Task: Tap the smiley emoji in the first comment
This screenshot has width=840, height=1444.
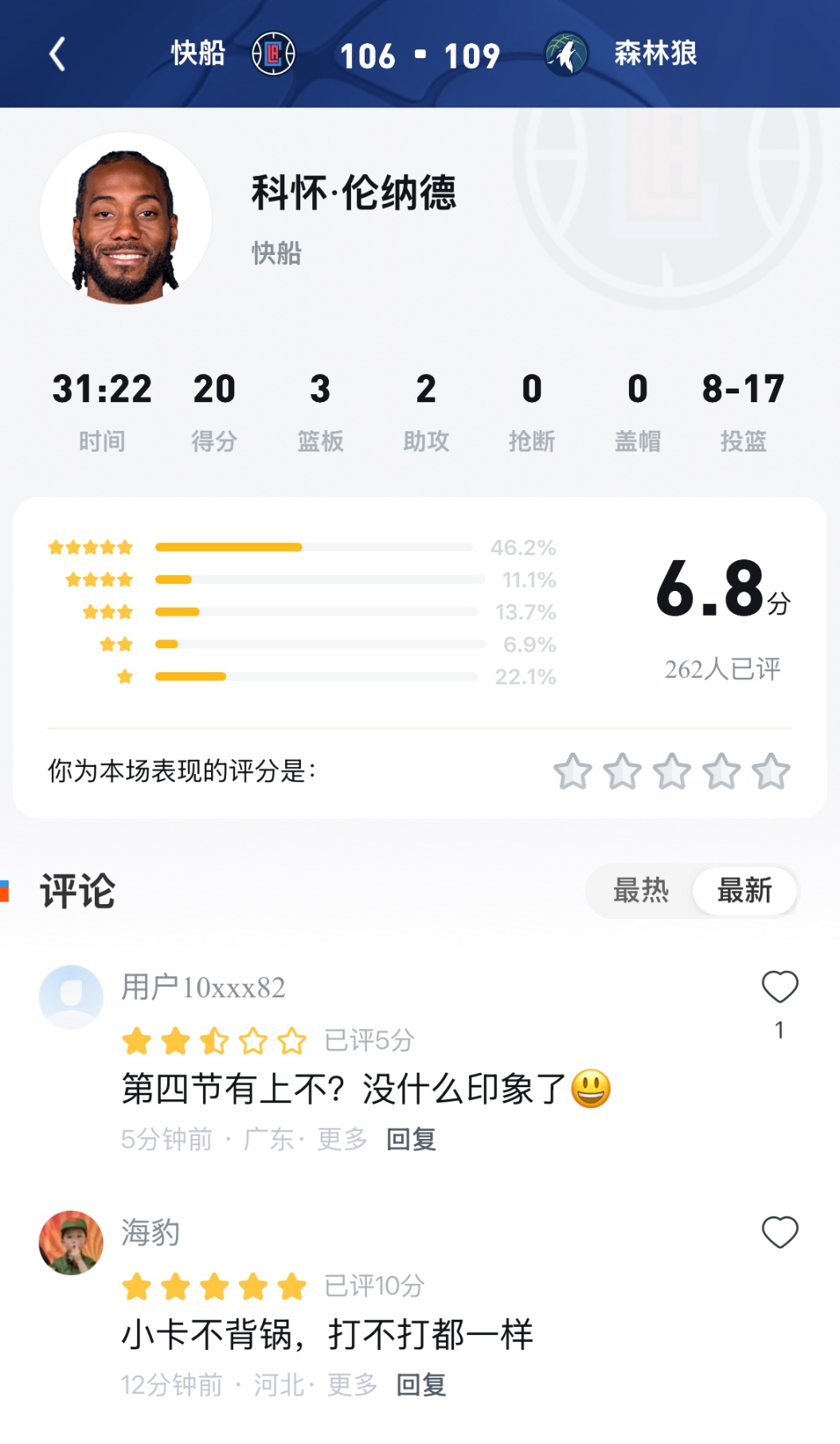Action: click(590, 1090)
